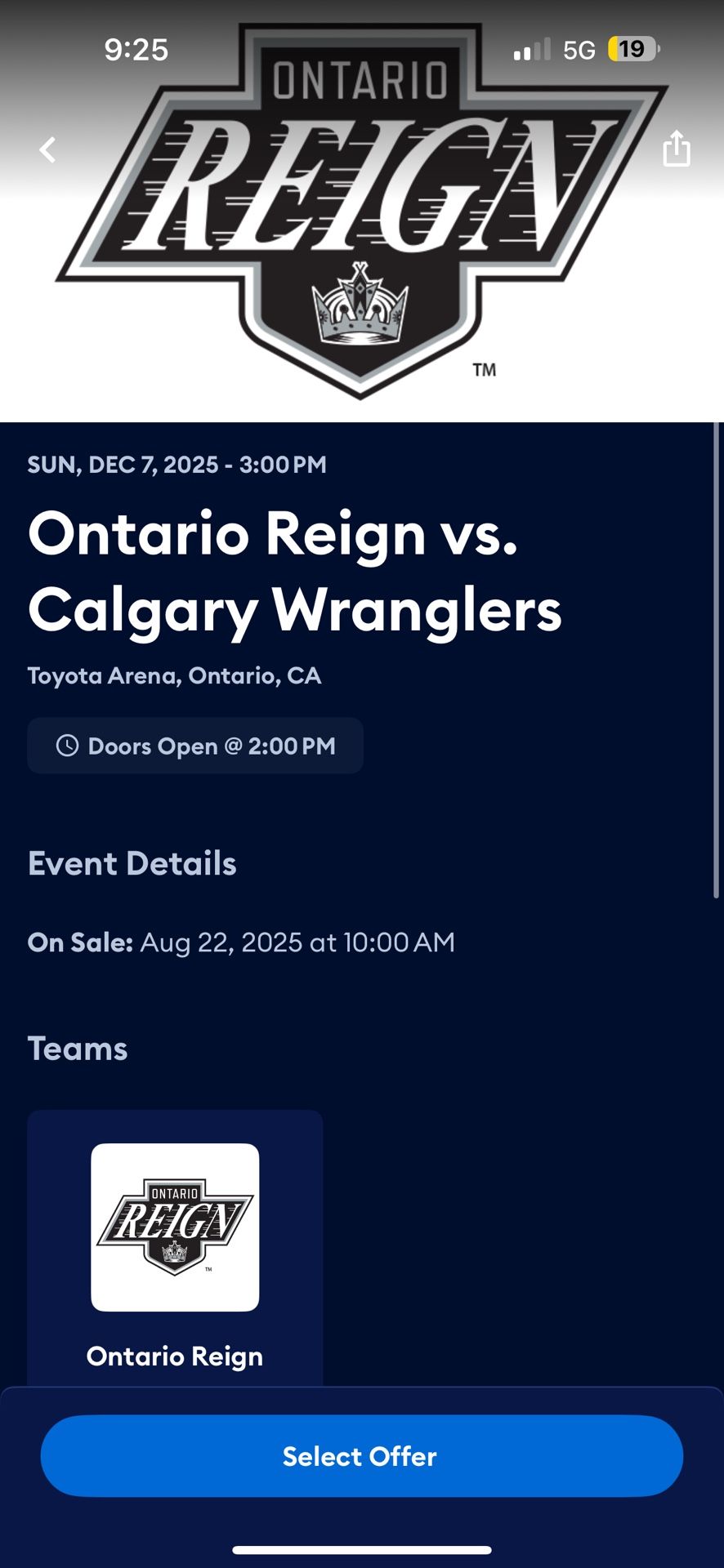This screenshot has height=1568, width=724.
Task: Select the Event Details section heading
Action: click(131, 863)
